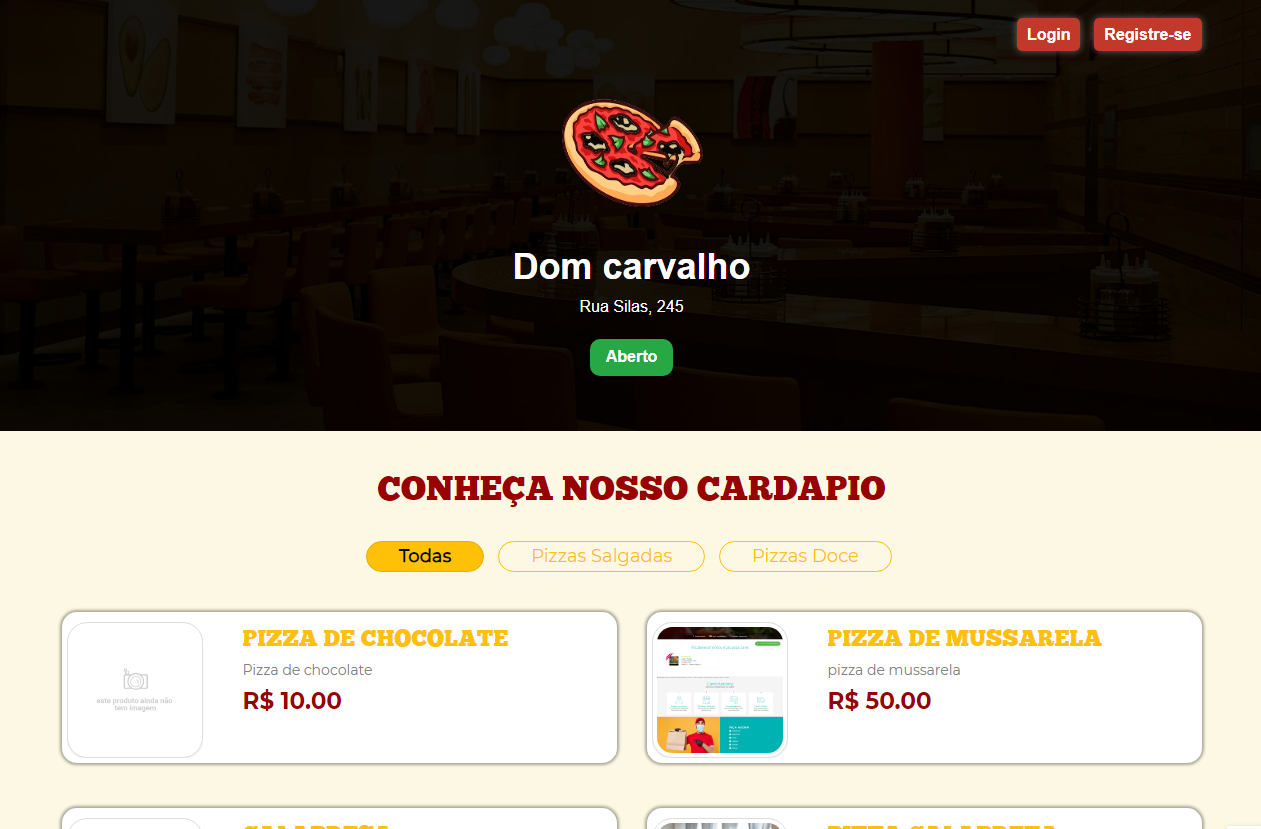Image resolution: width=1261 pixels, height=829 pixels.
Task: Open the Pizza de Chocolate card
Action: (x=375, y=638)
